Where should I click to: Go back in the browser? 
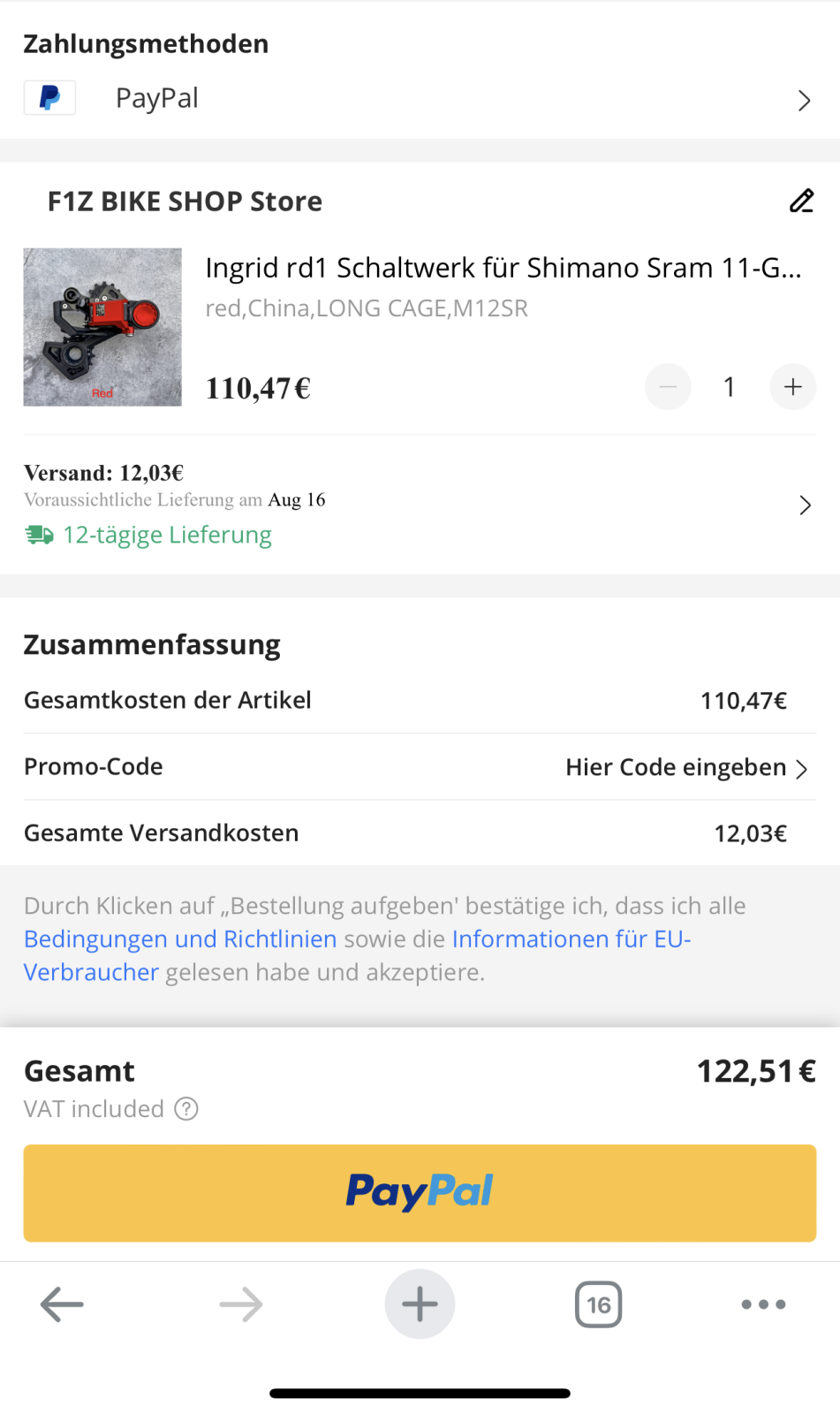click(62, 1304)
